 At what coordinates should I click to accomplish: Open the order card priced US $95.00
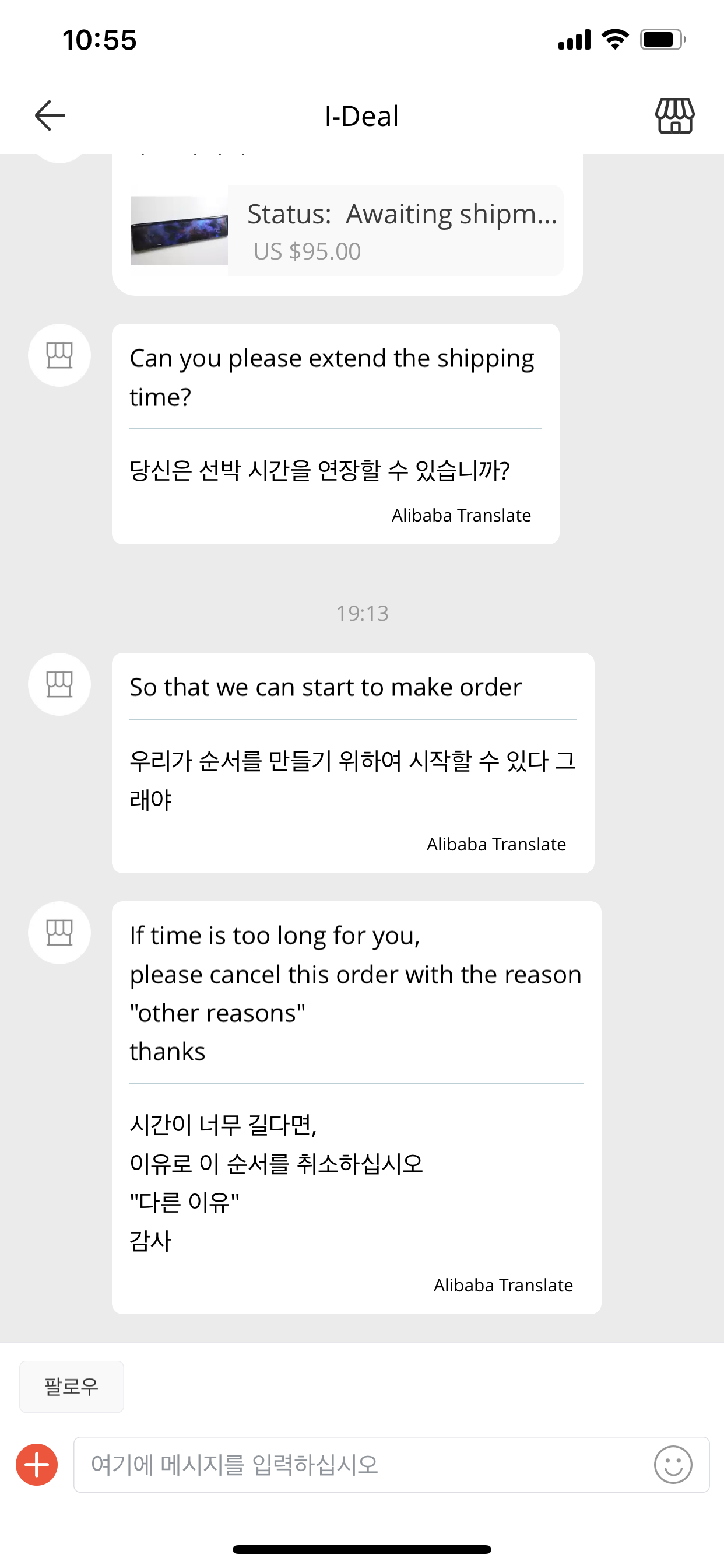(x=347, y=230)
